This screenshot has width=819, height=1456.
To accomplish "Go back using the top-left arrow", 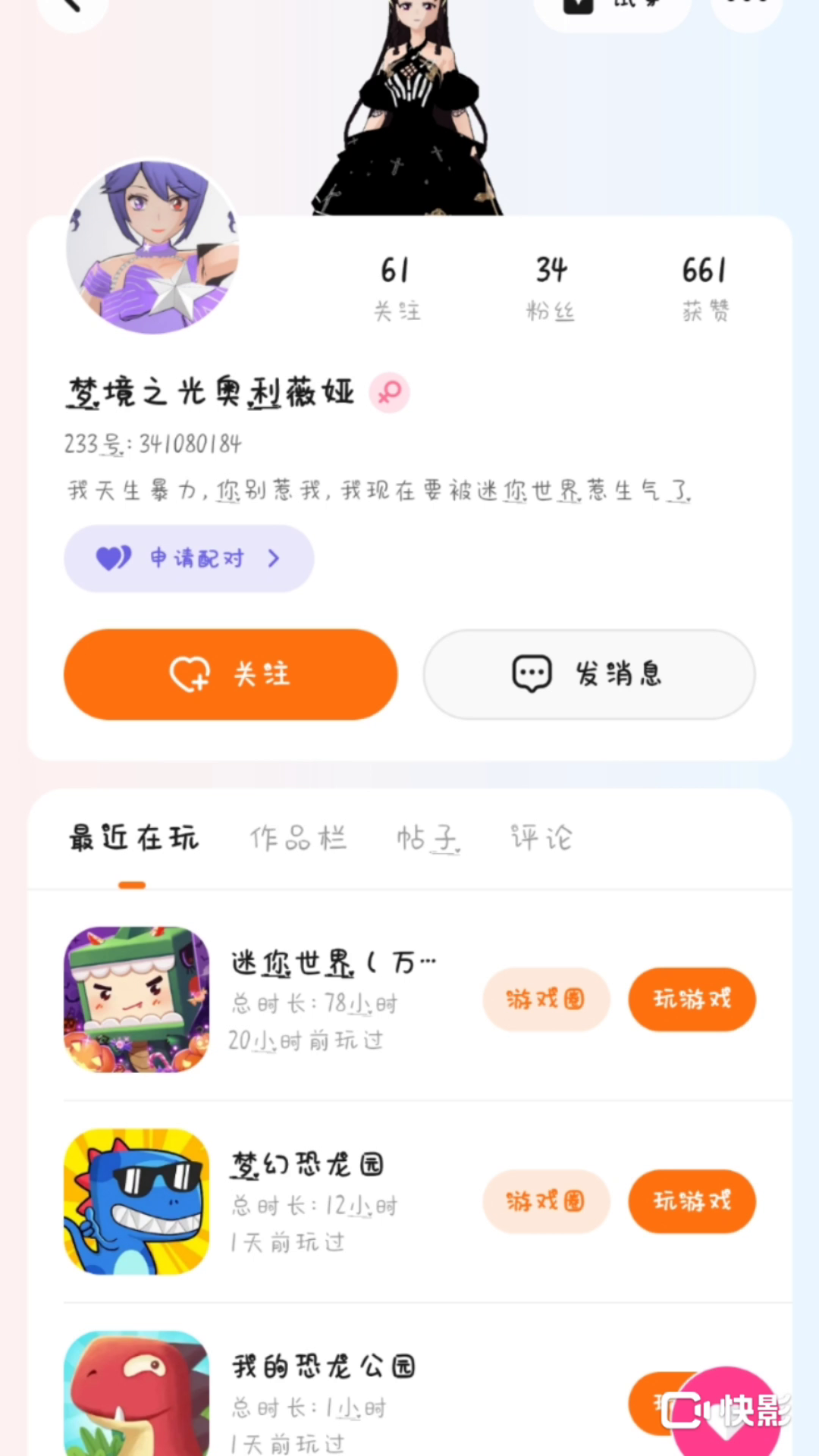I will (72, 6).
